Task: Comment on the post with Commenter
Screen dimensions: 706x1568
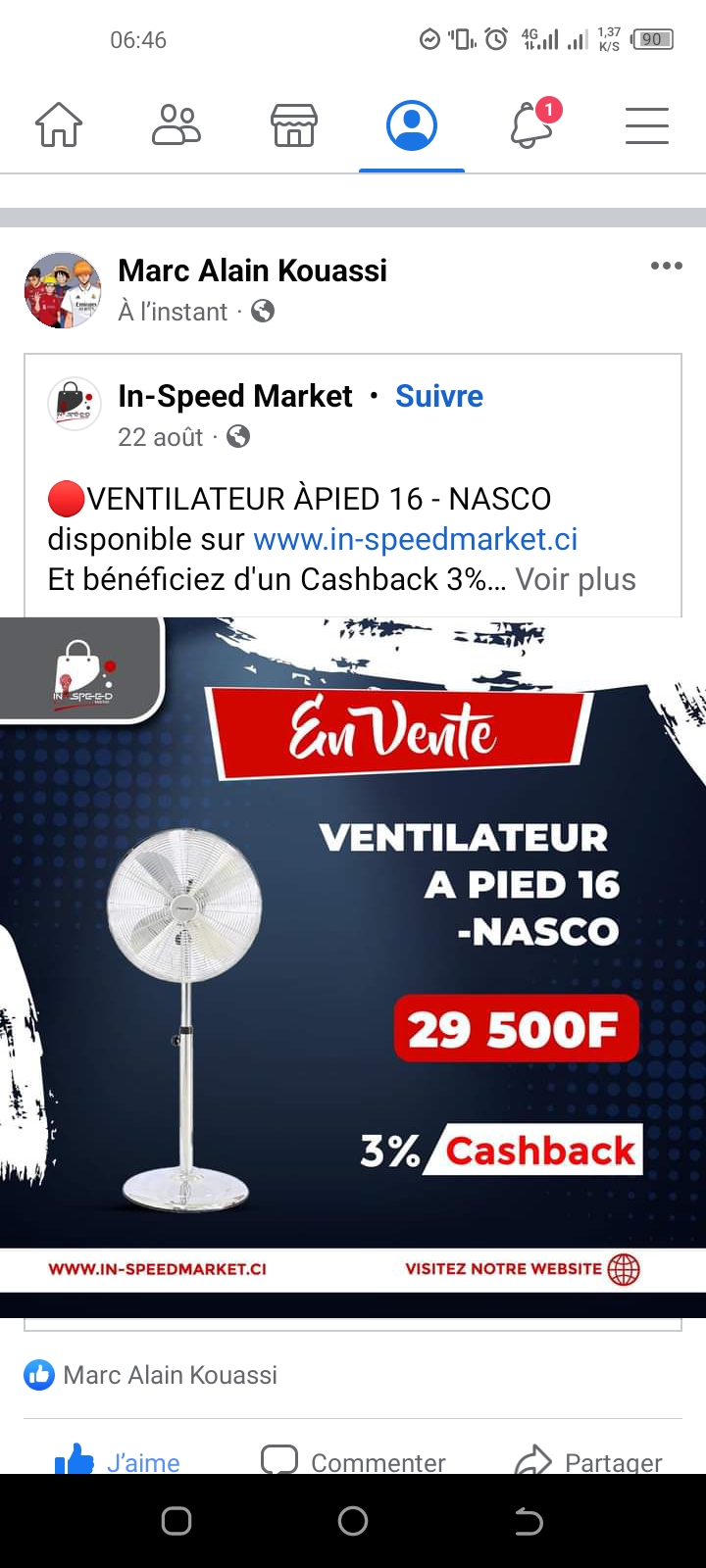Action: coord(353,1460)
